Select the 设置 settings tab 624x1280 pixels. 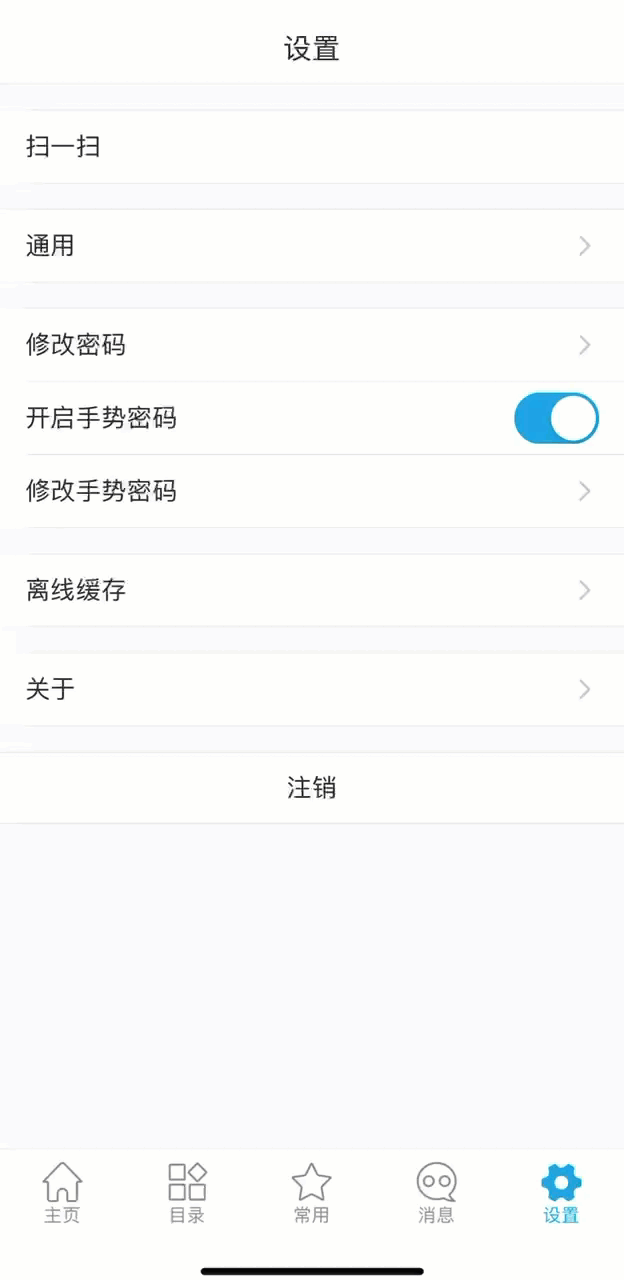pyautogui.click(x=561, y=1194)
